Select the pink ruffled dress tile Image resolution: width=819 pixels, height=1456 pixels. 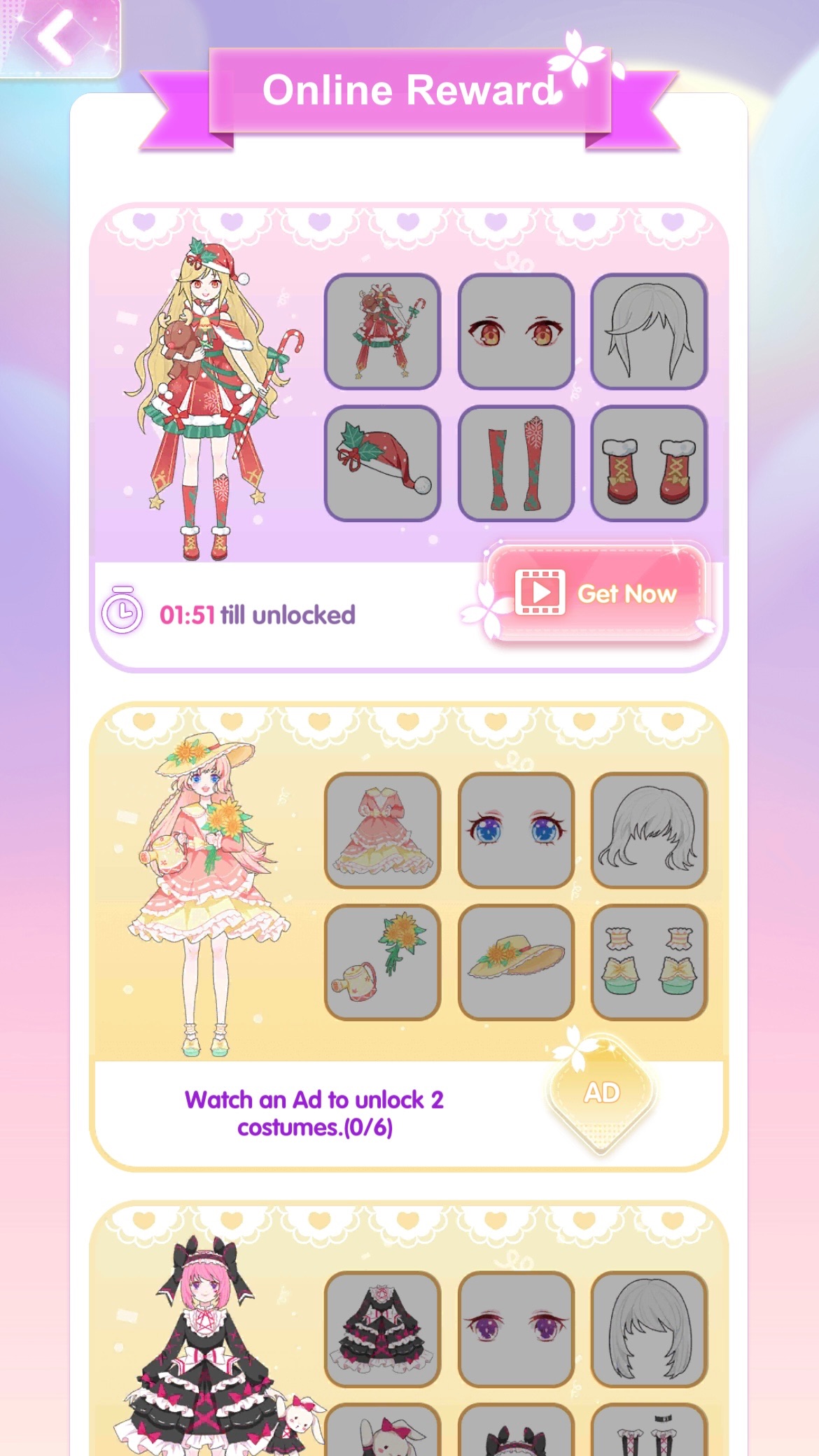point(383,830)
